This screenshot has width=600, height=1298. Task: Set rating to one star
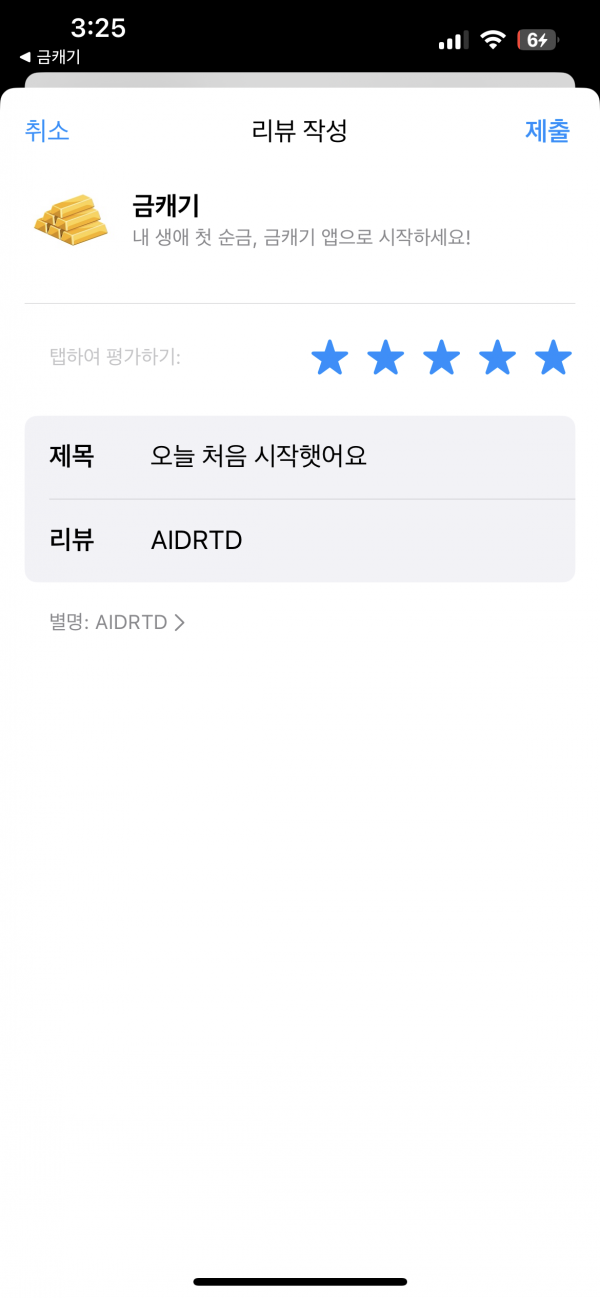[x=329, y=357]
